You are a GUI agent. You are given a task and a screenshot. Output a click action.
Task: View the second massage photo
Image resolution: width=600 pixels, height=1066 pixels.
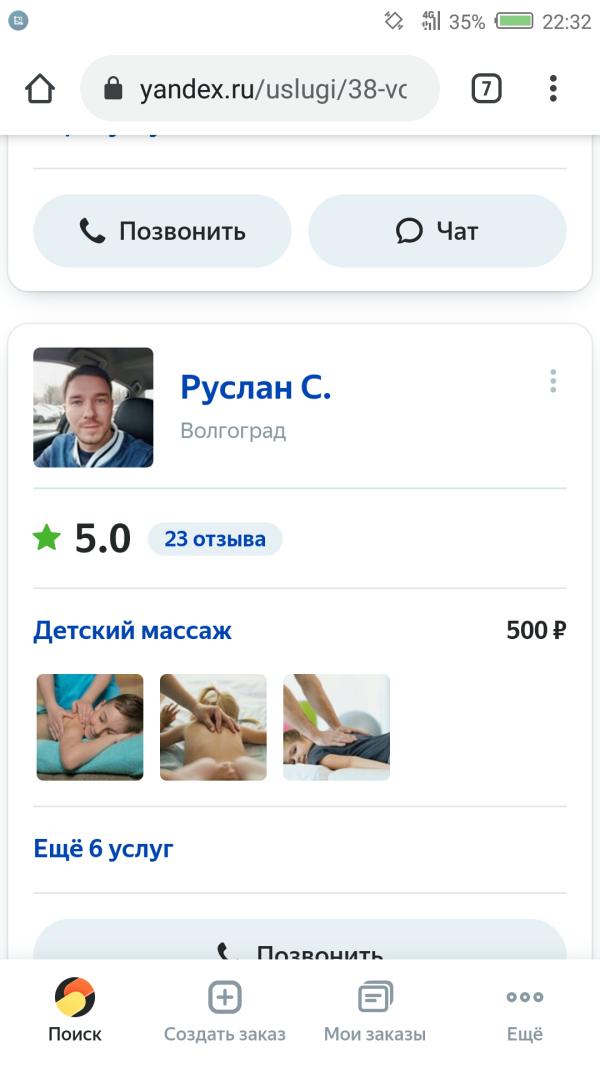pos(213,727)
